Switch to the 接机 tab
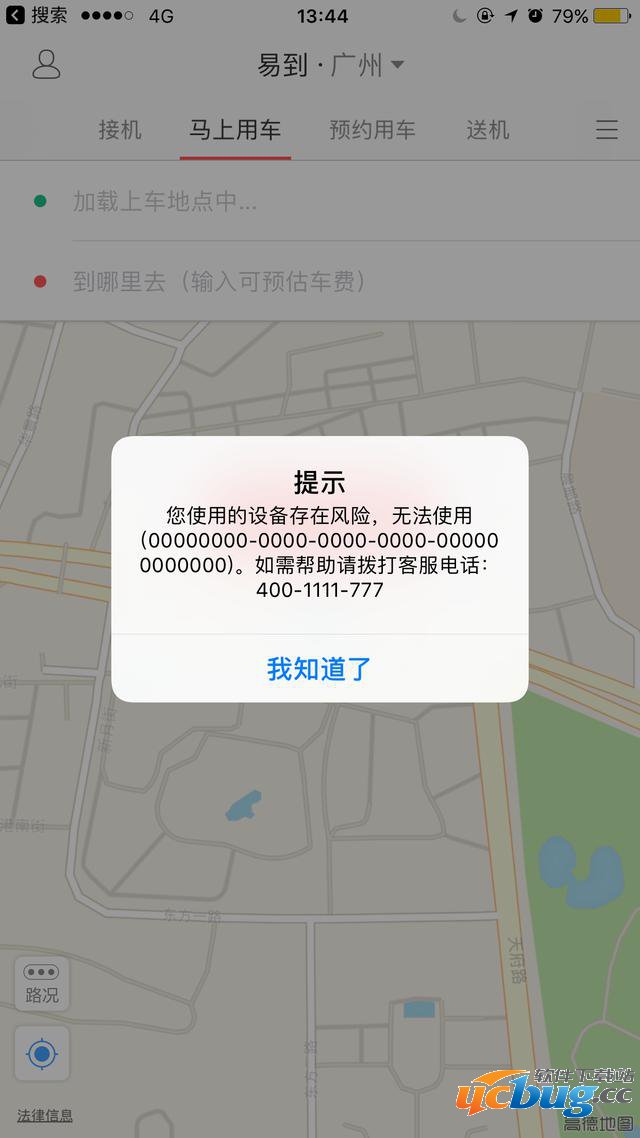 click(x=120, y=130)
